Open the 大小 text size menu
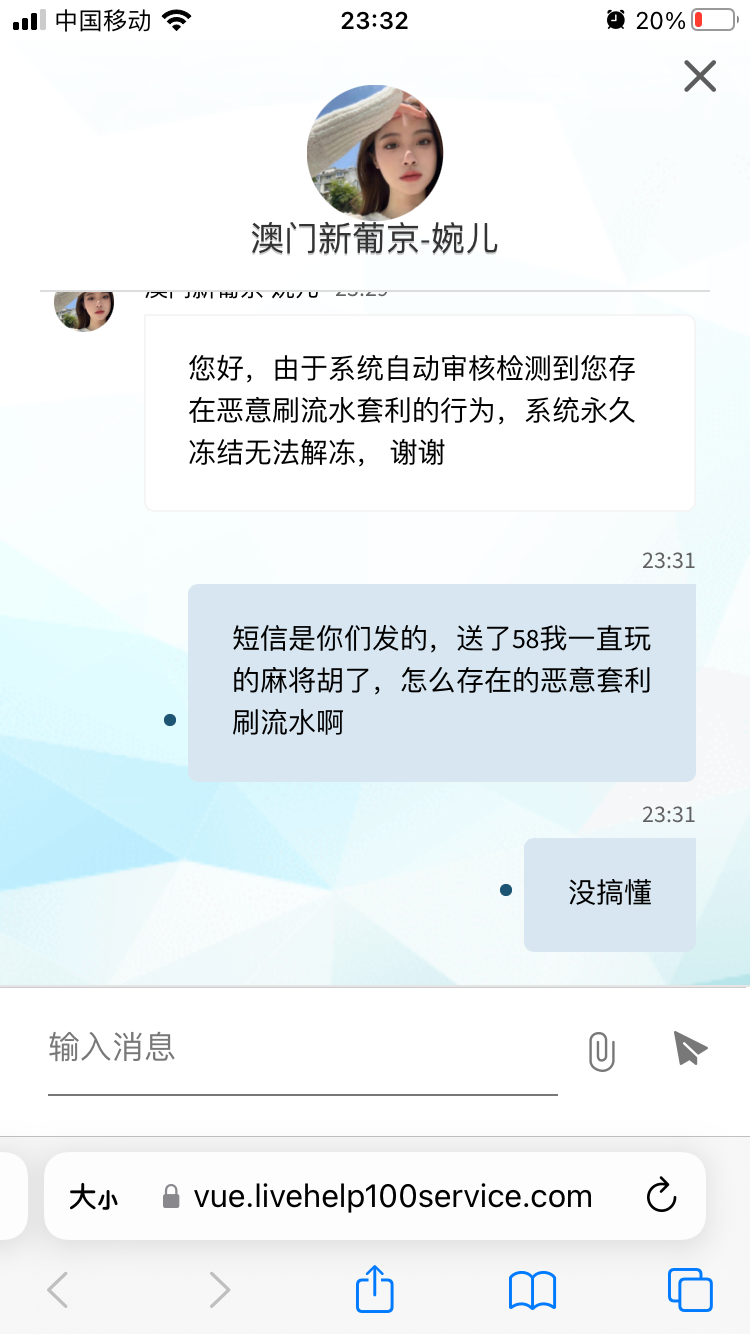 click(93, 1197)
